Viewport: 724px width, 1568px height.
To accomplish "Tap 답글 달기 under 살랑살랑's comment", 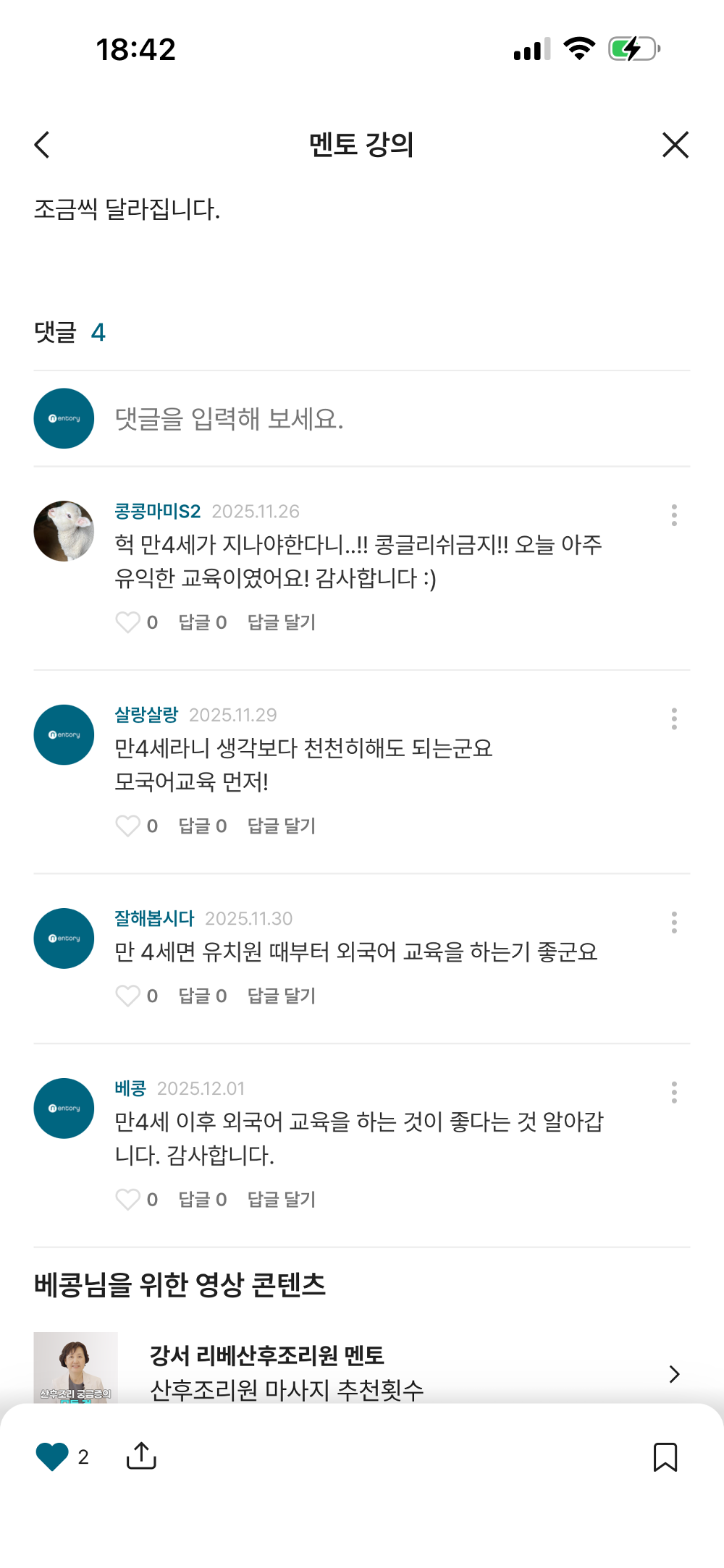I will pyautogui.click(x=282, y=826).
